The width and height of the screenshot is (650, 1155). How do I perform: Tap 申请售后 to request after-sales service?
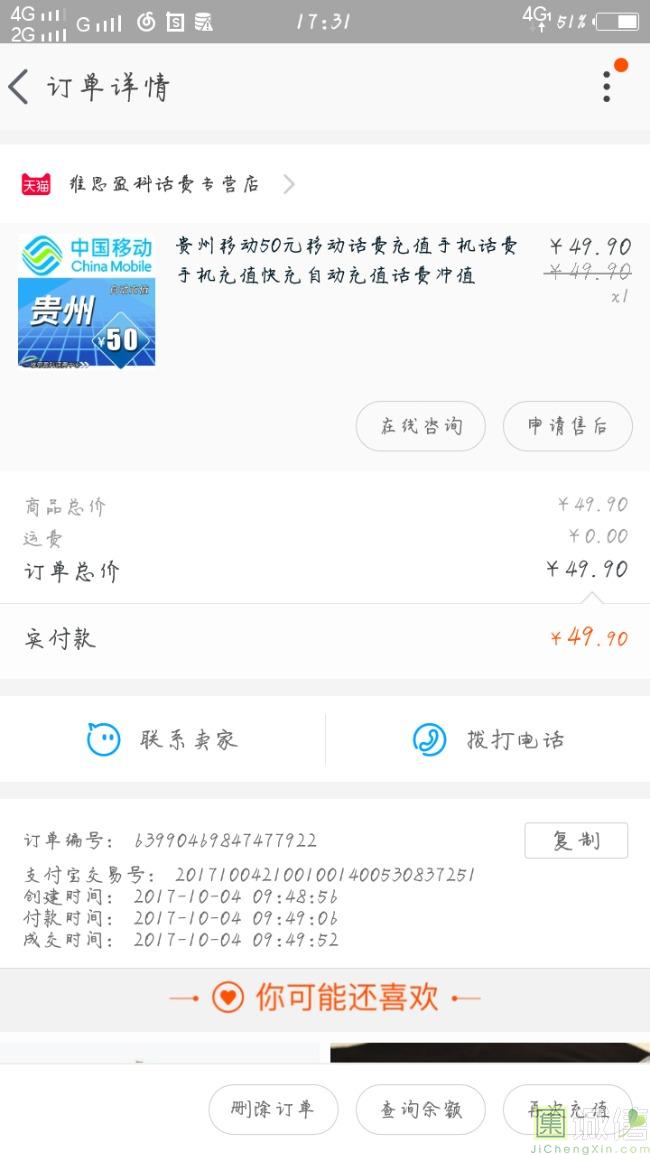pos(567,426)
